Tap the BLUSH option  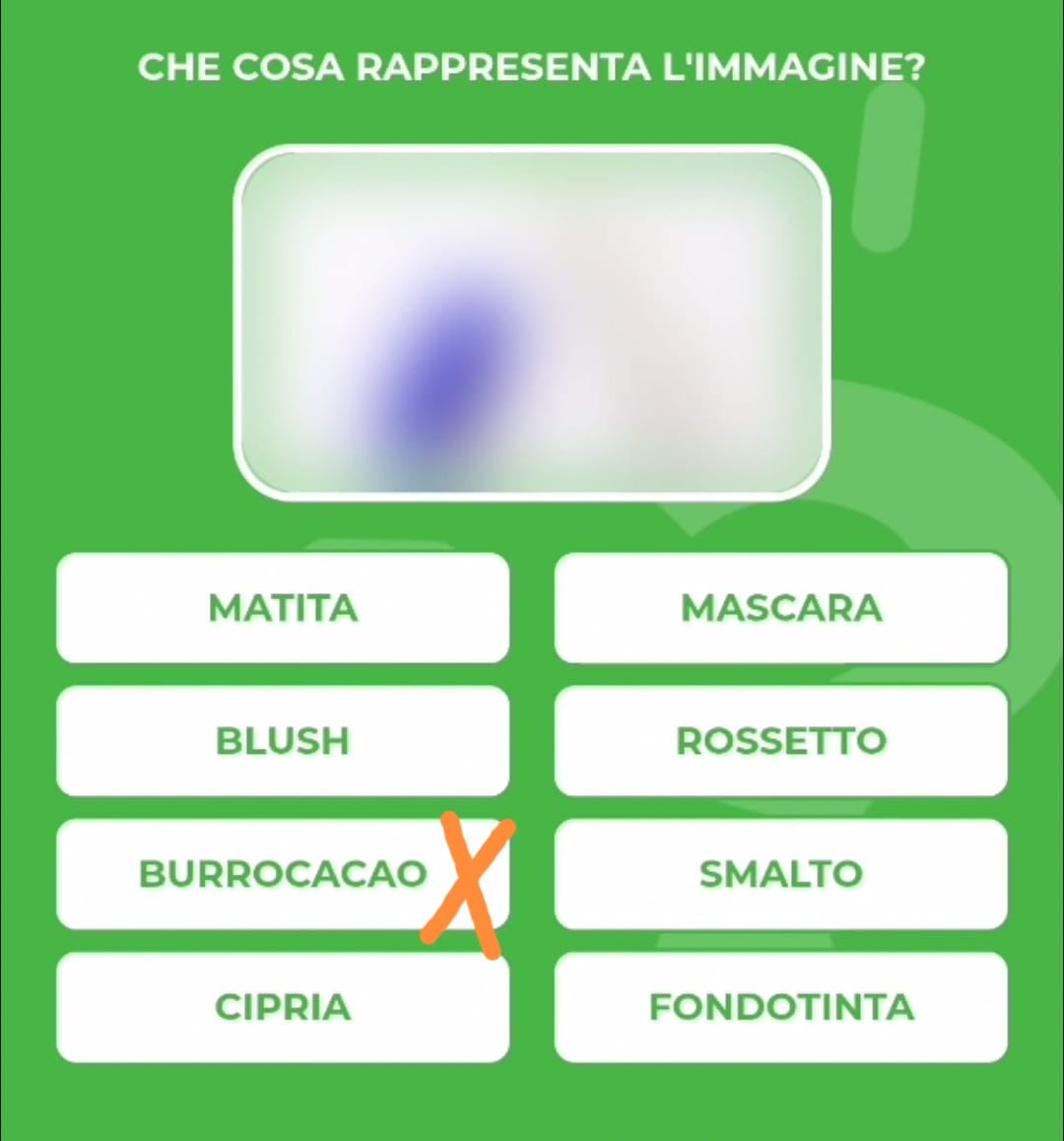coord(283,741)
